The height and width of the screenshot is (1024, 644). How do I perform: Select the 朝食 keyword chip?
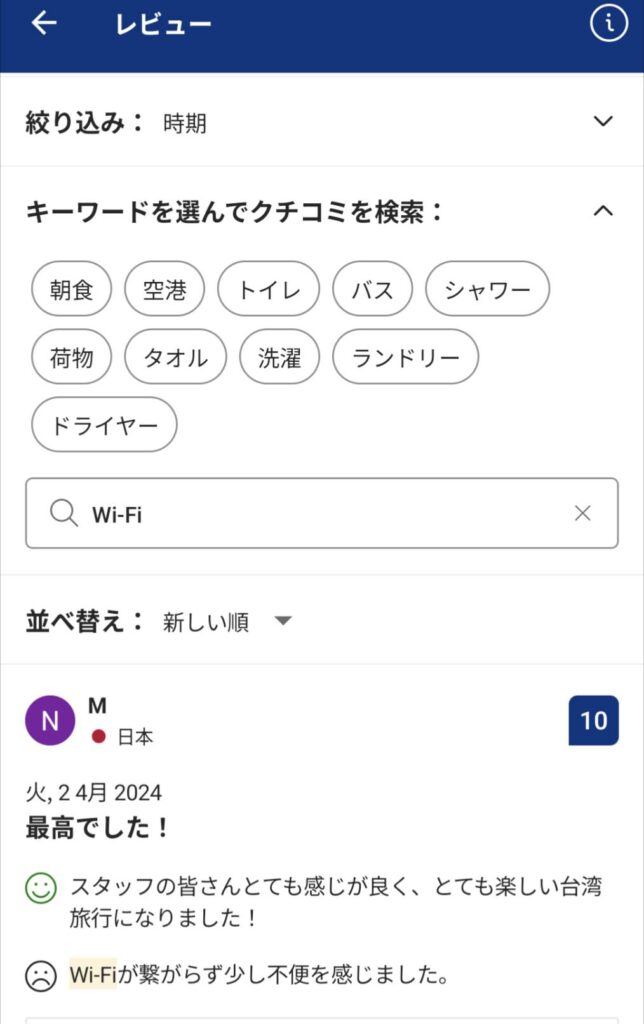[71, 290]
